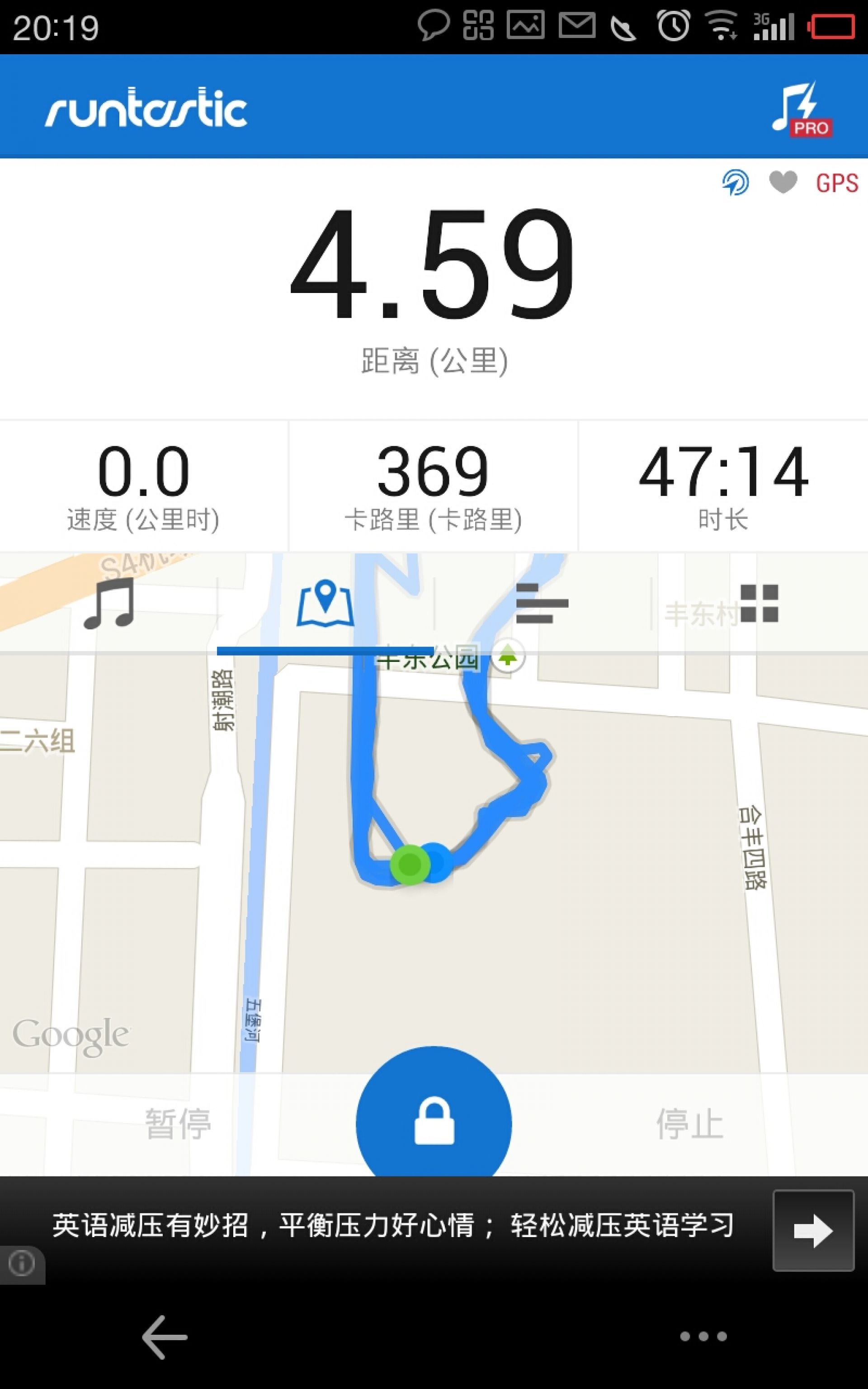The width and height of the screenshot is (868, 1389).
Task: Check the GPS status indicator
Action: (x=837, y=183)
